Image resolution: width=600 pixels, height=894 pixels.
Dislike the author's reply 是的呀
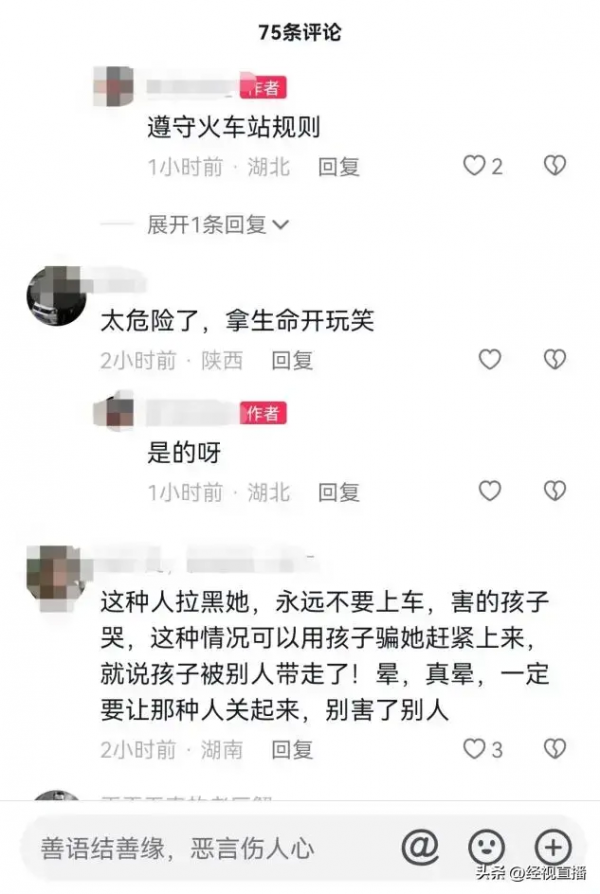555,491
